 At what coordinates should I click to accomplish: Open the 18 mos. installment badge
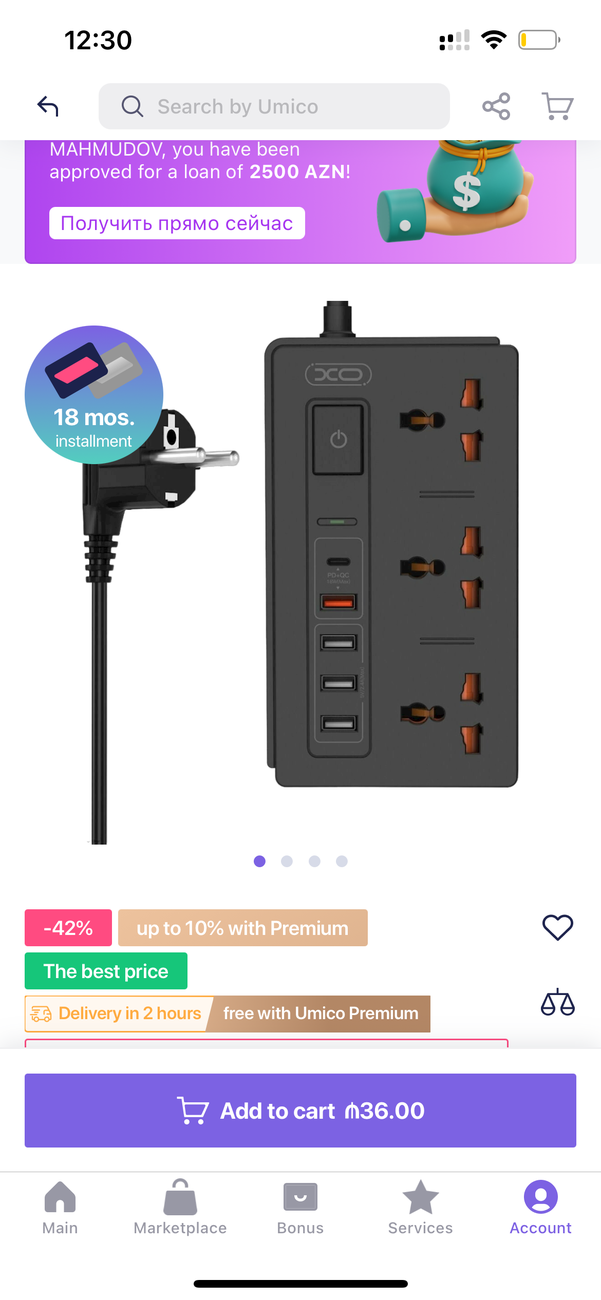point(93,395)
